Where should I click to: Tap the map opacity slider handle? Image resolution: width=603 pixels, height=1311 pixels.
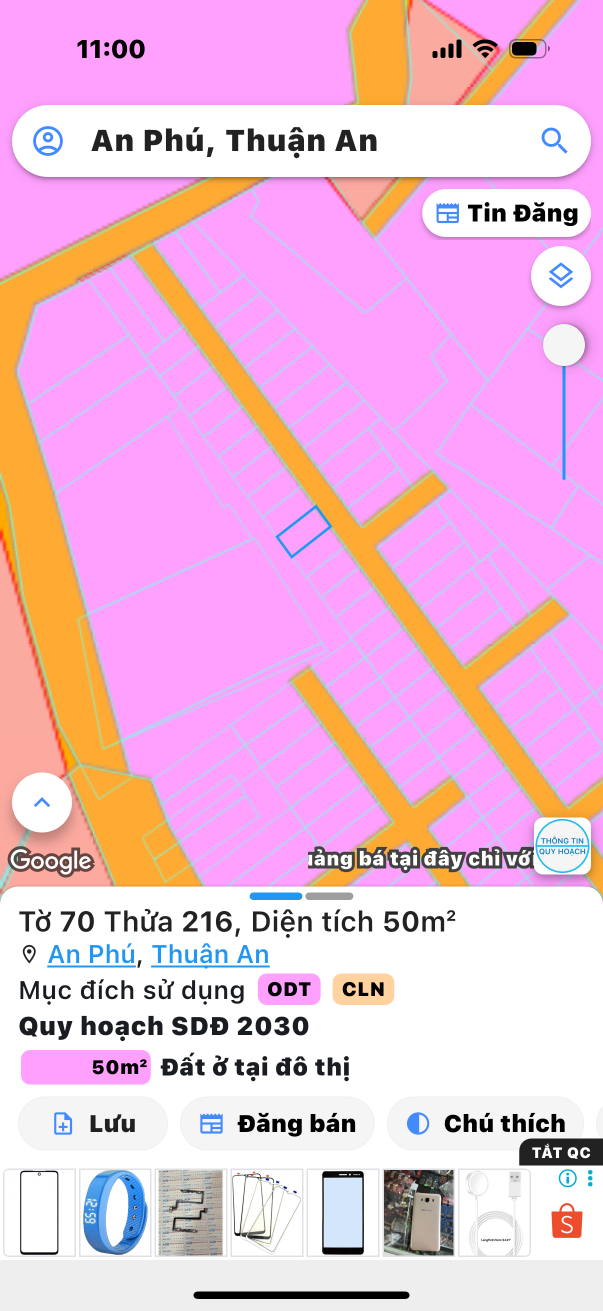pos(564,346)
